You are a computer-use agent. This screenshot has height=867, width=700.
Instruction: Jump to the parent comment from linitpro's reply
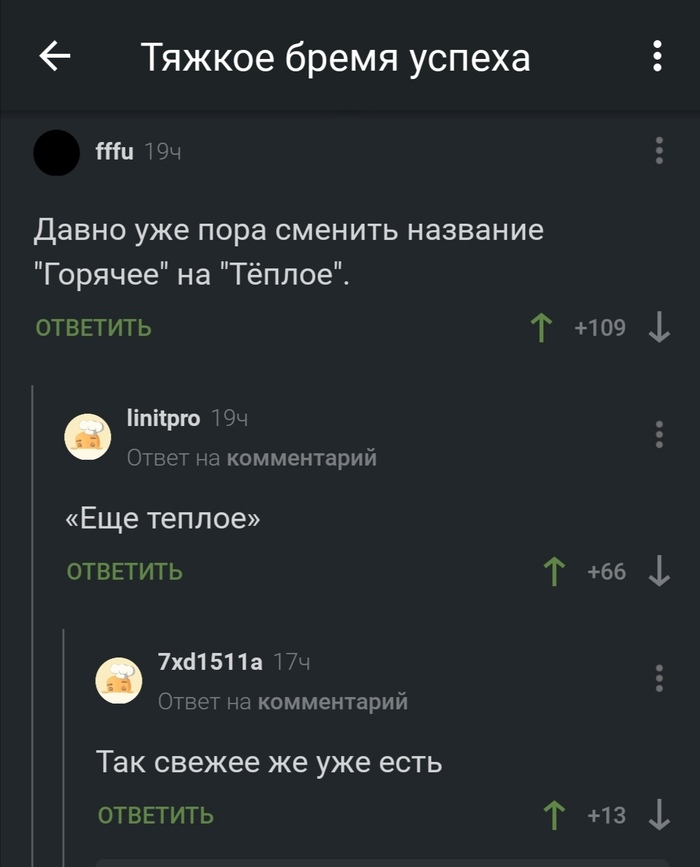[301, 458]
